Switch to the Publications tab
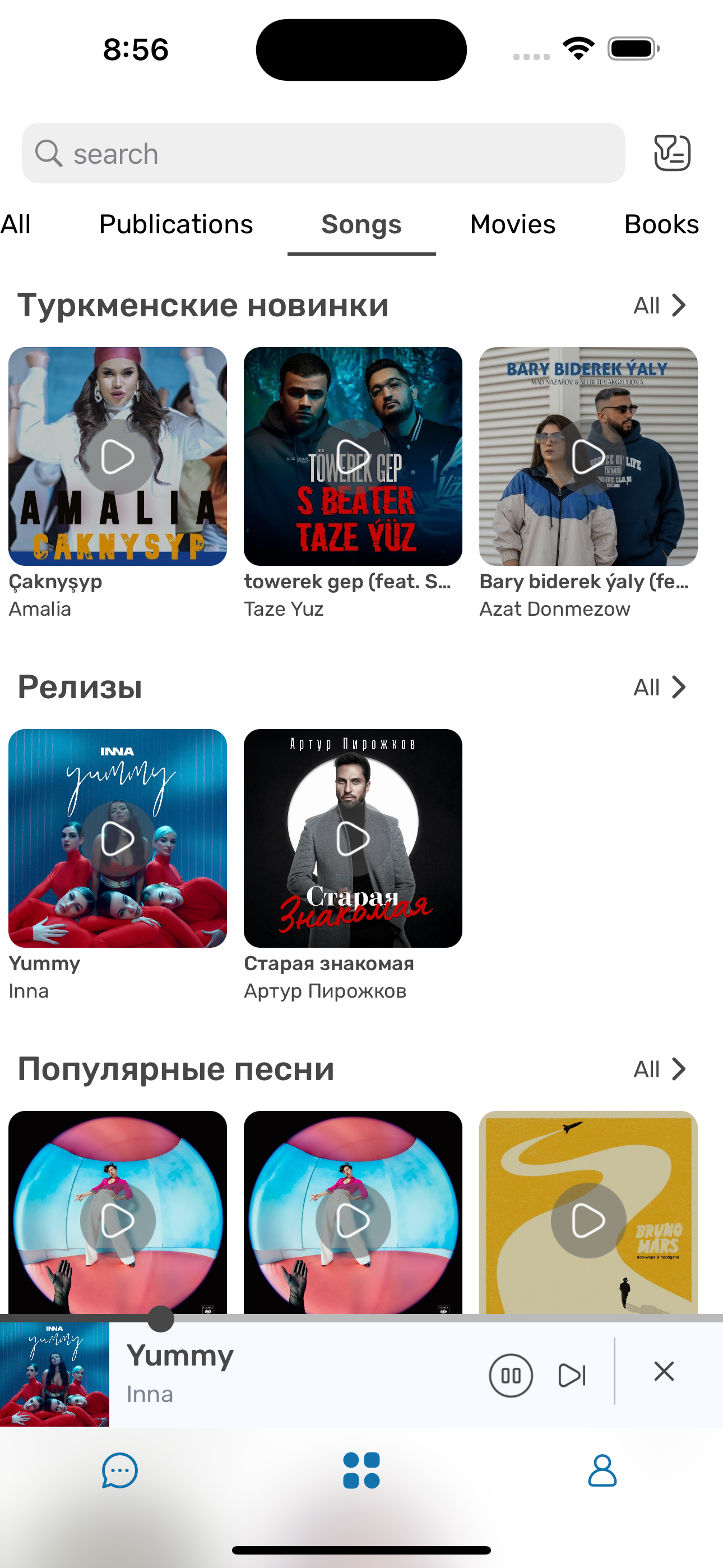723x1568 pixels. 175,225
